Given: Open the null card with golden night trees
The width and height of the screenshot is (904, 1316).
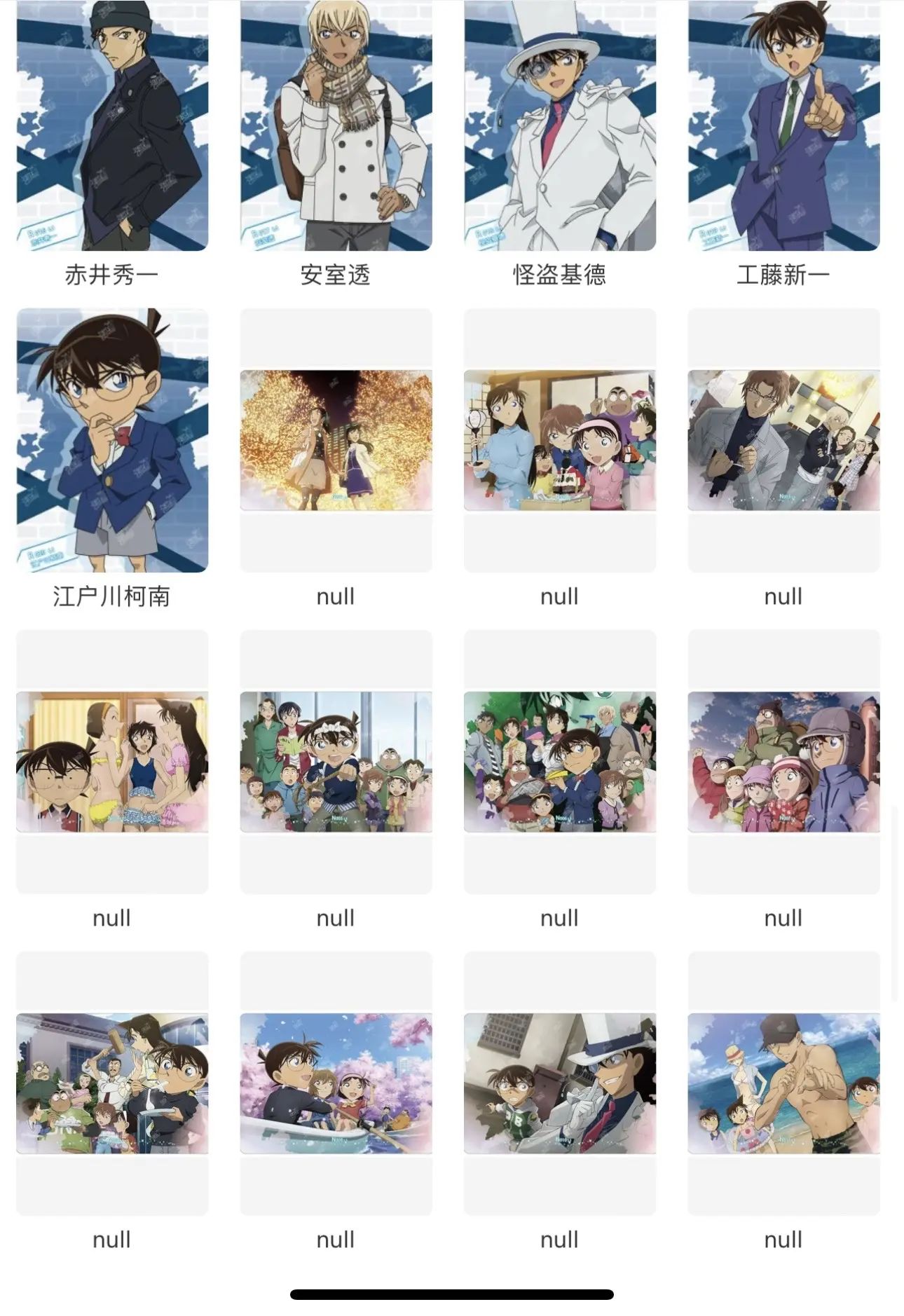Looking at the screenshot, I should pyautogui.click(x=336, y=440).
